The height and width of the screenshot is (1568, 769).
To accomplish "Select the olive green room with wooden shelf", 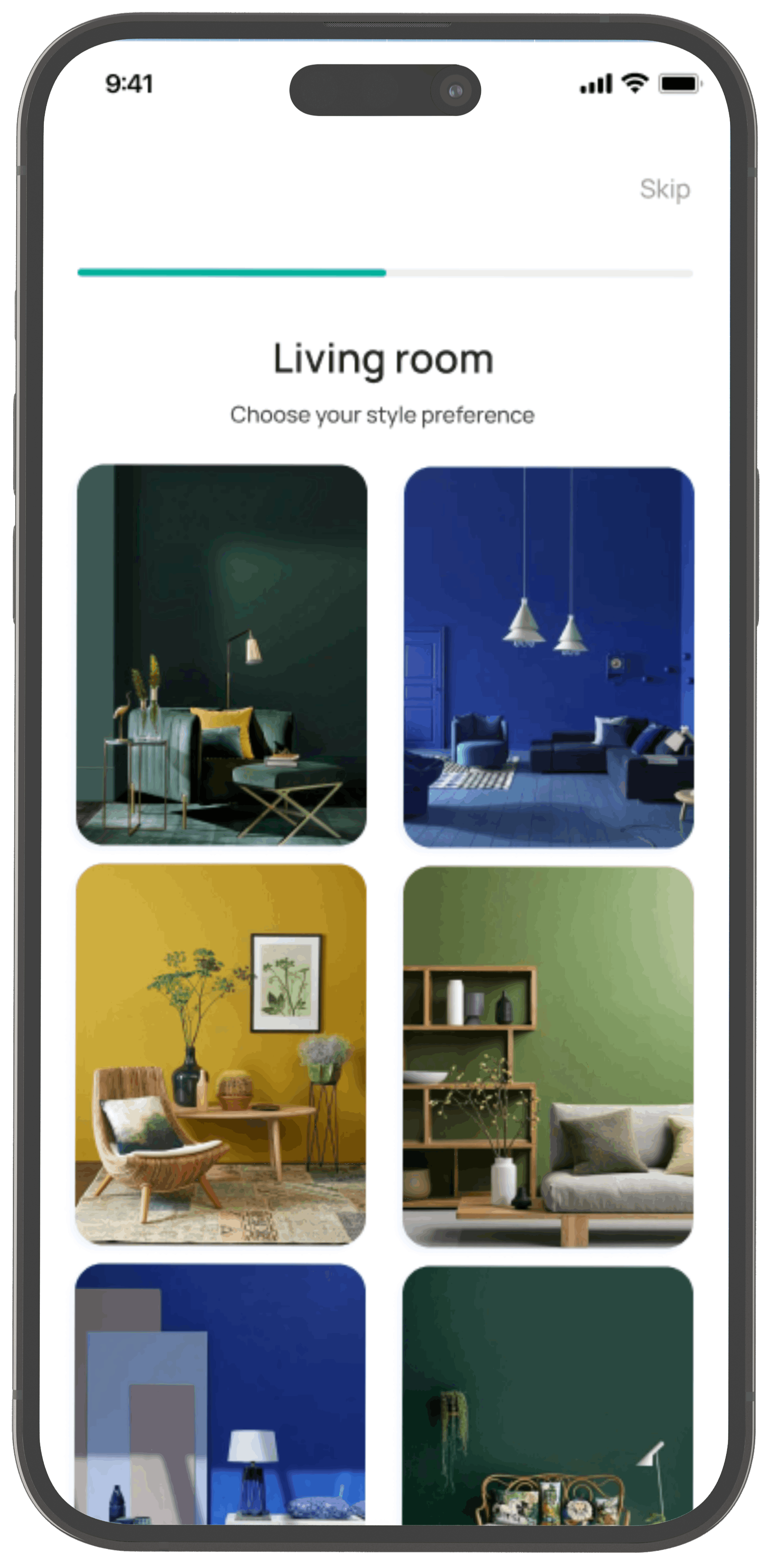I will pyautogui.click(x=547, y=1056).
